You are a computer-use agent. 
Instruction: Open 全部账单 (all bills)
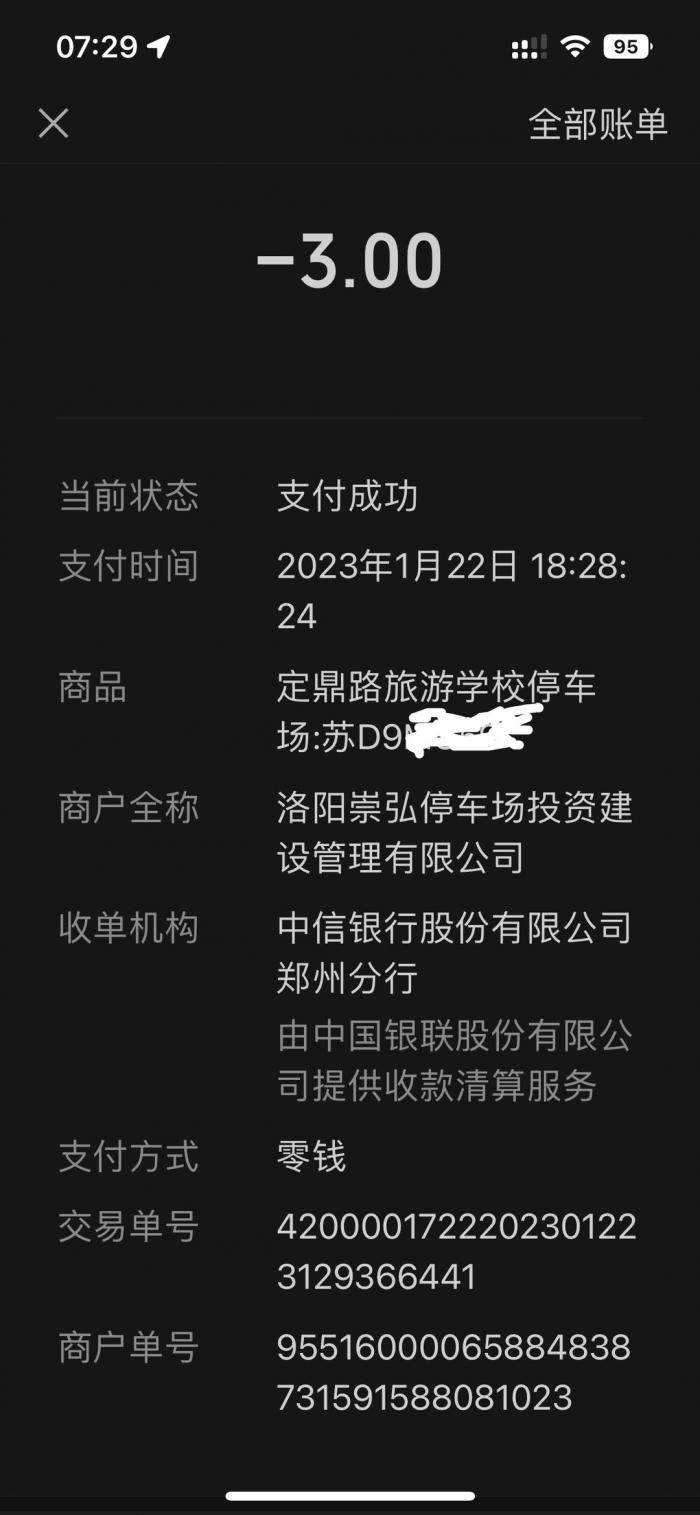(x=597, y=124)
